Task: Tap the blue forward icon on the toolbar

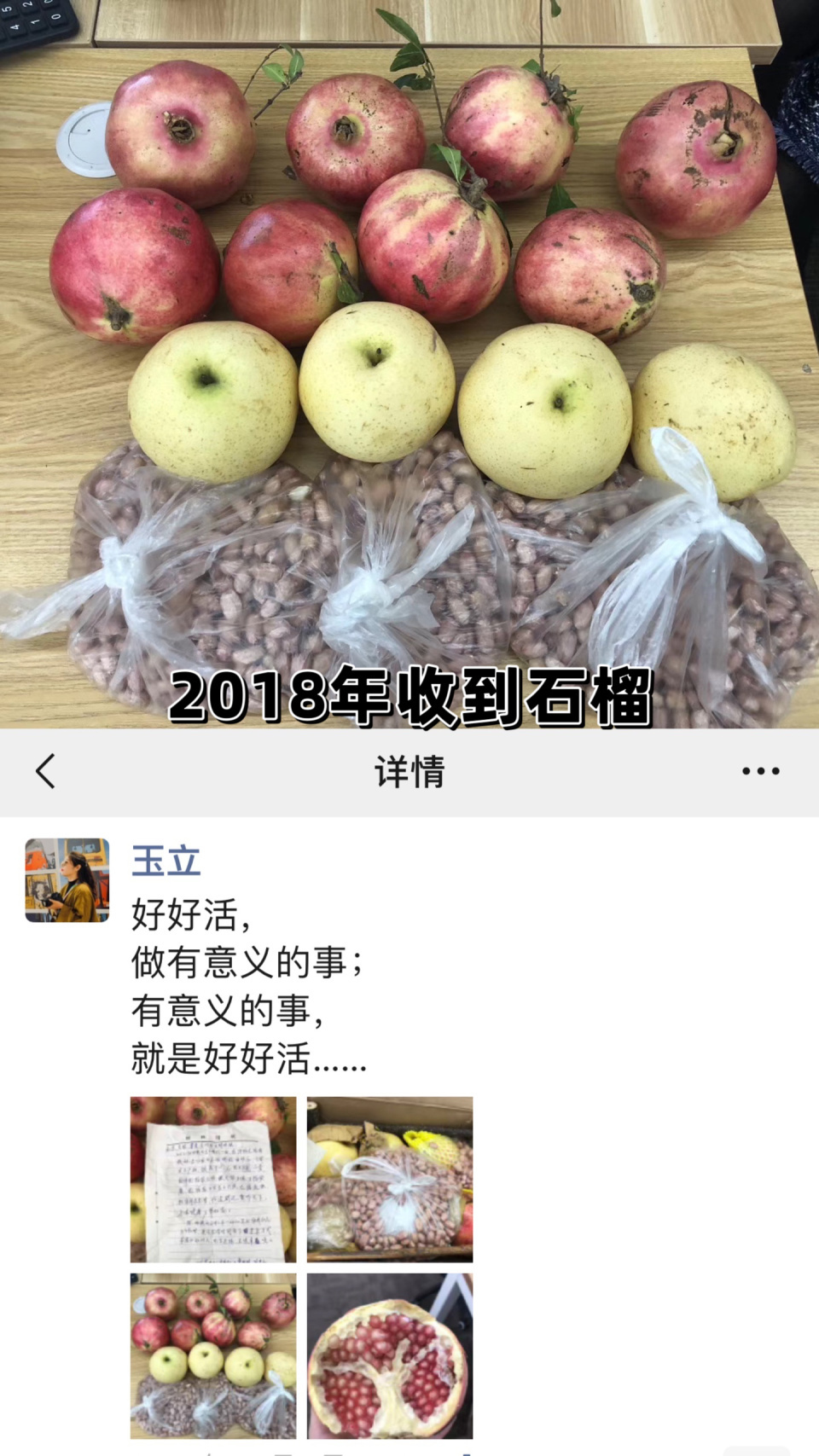Action: [x=465, y=1453]
